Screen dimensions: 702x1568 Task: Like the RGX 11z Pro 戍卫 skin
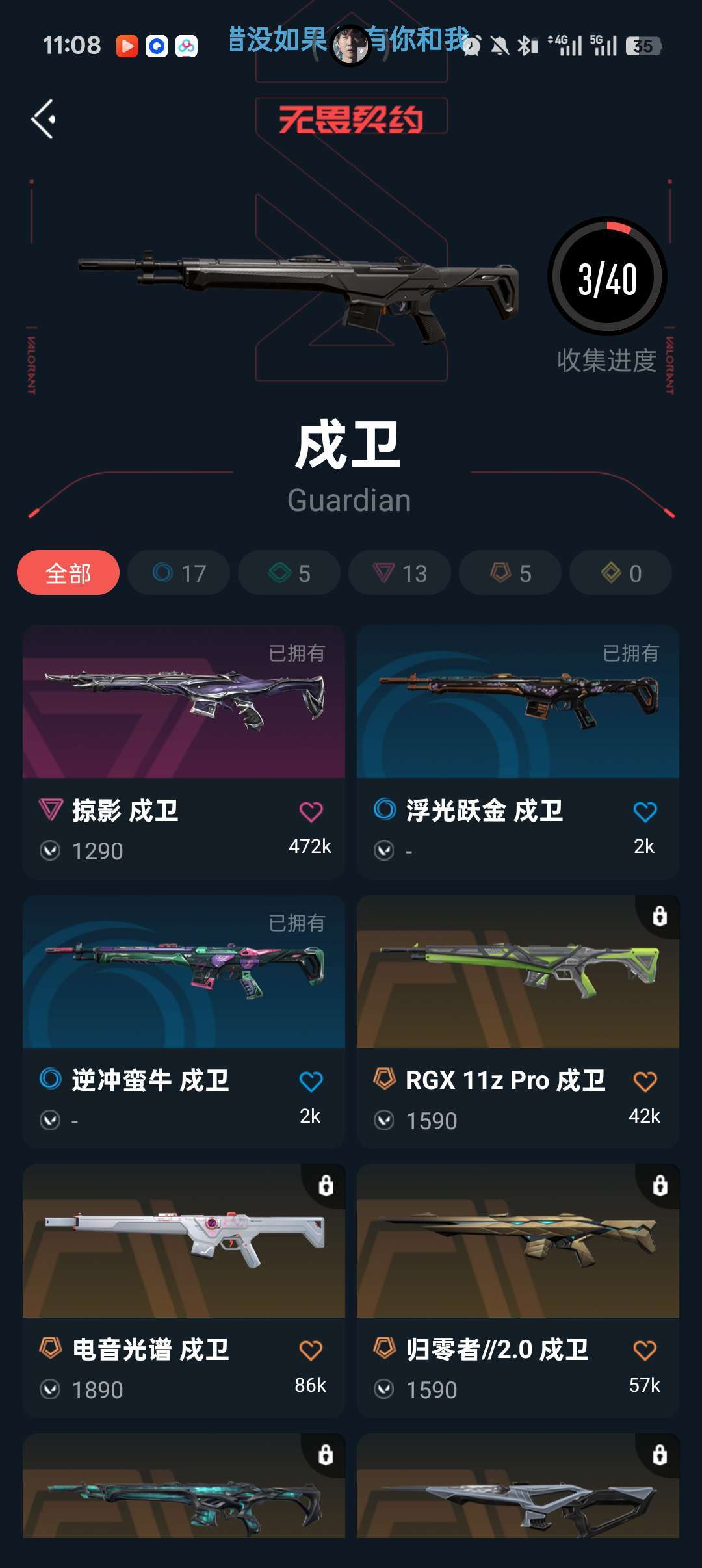[x=645, y=1081]
